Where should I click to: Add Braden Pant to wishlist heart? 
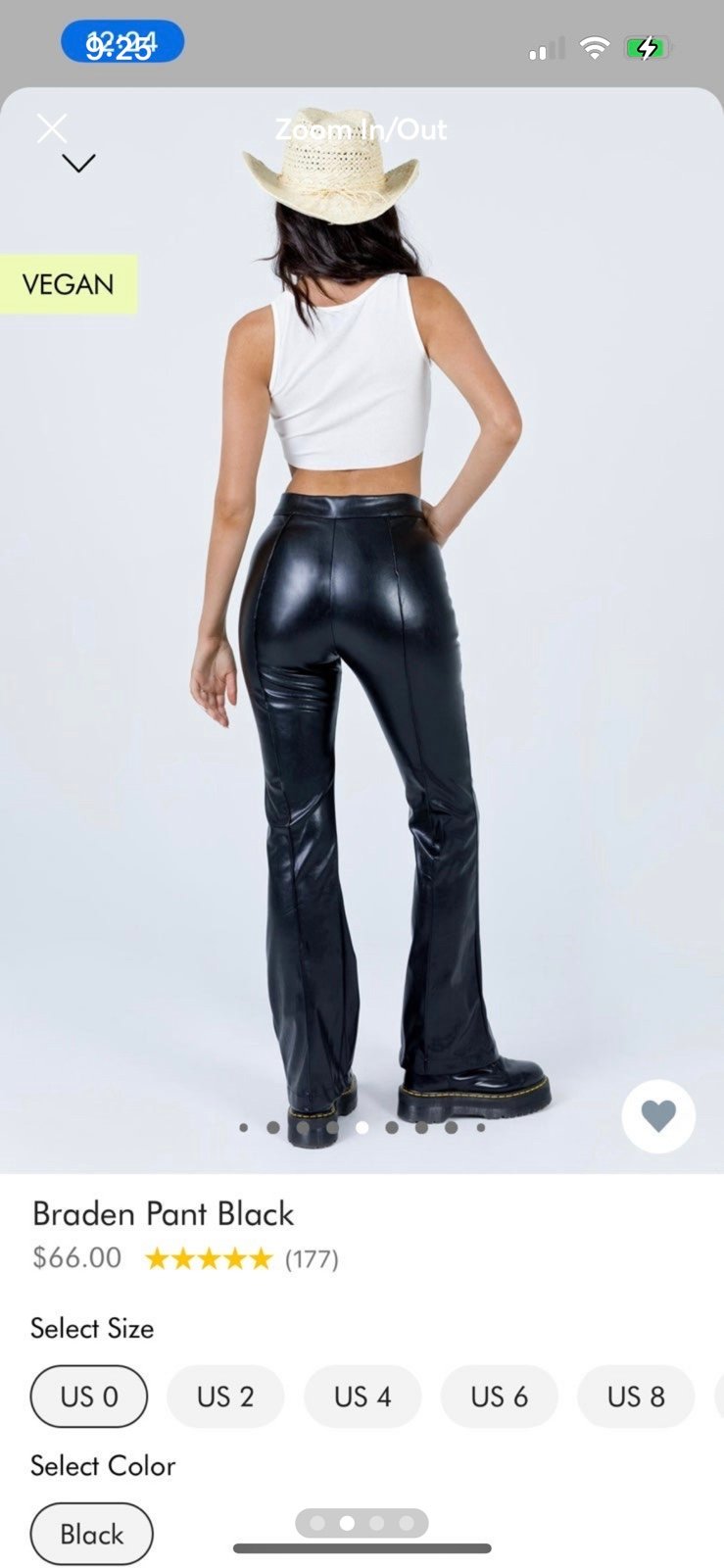point(658,1116)
